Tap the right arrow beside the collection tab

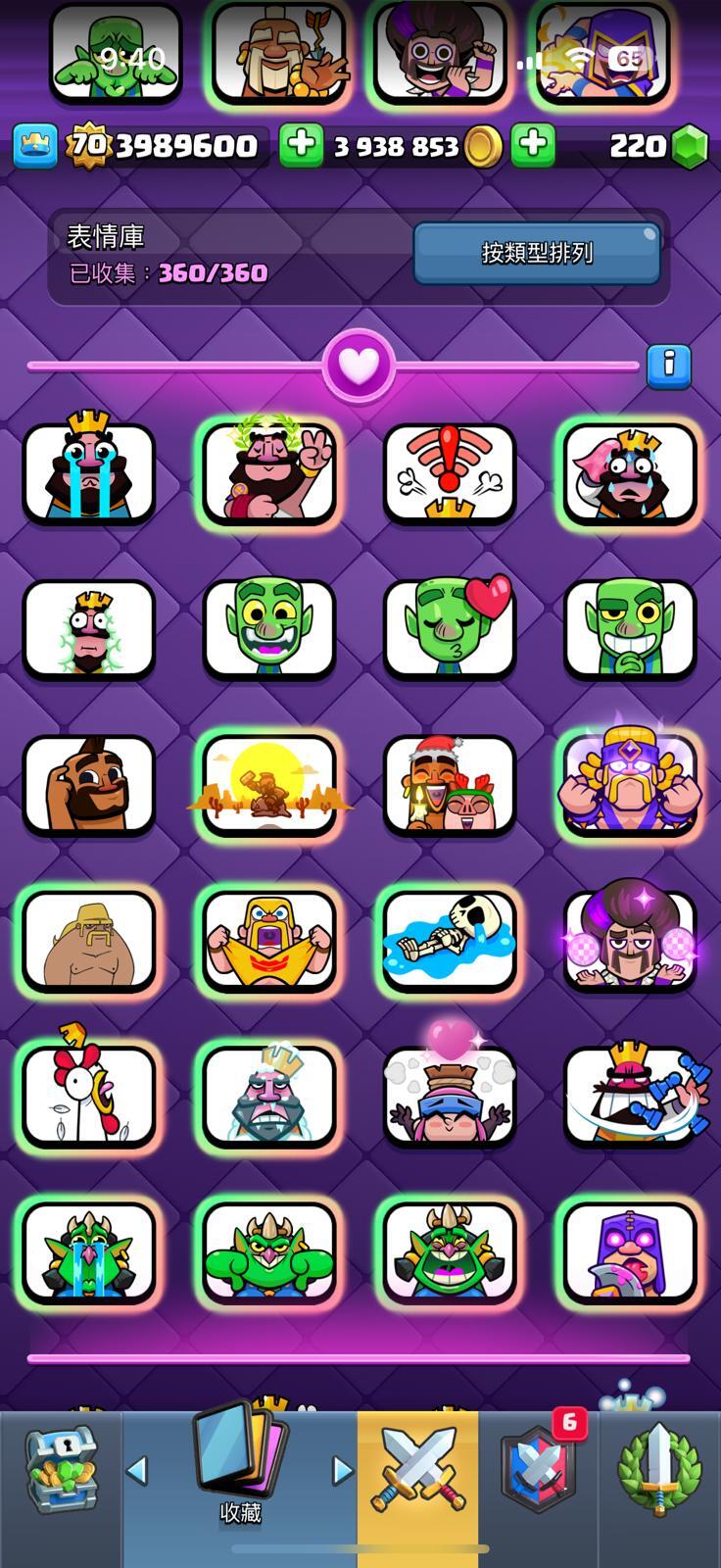(342, 1469)
